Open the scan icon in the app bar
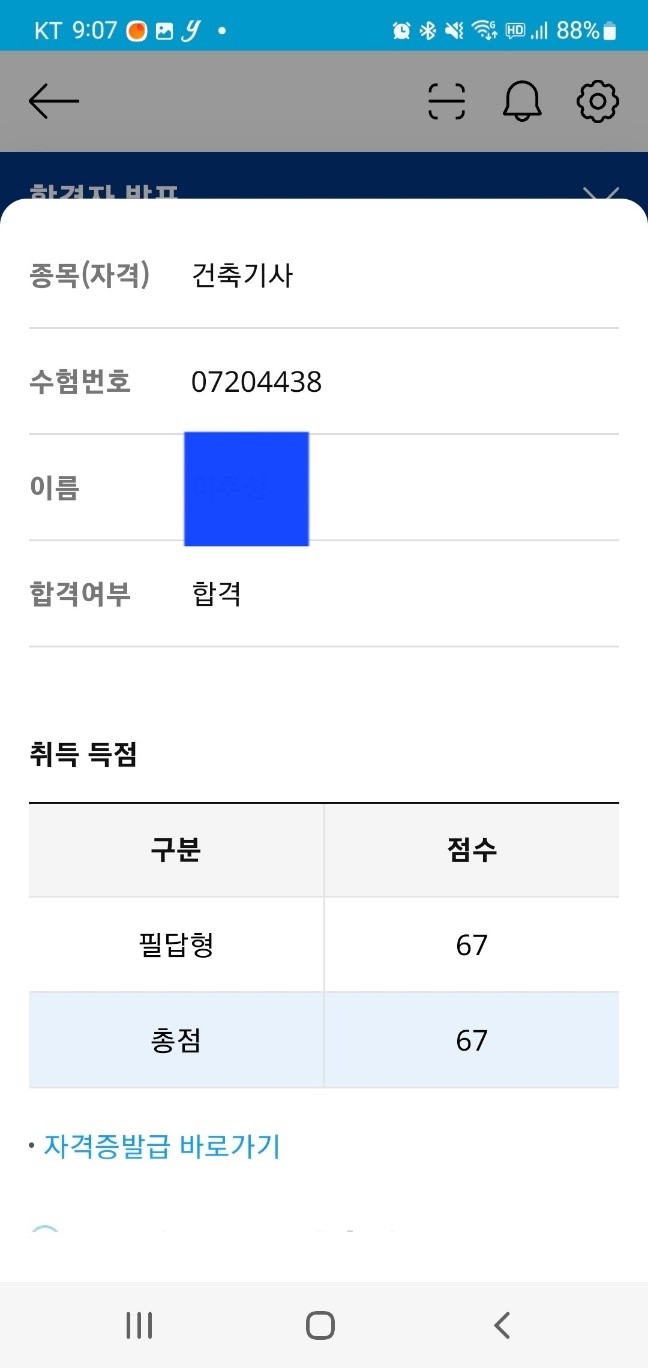 click(x=447, y=101)
